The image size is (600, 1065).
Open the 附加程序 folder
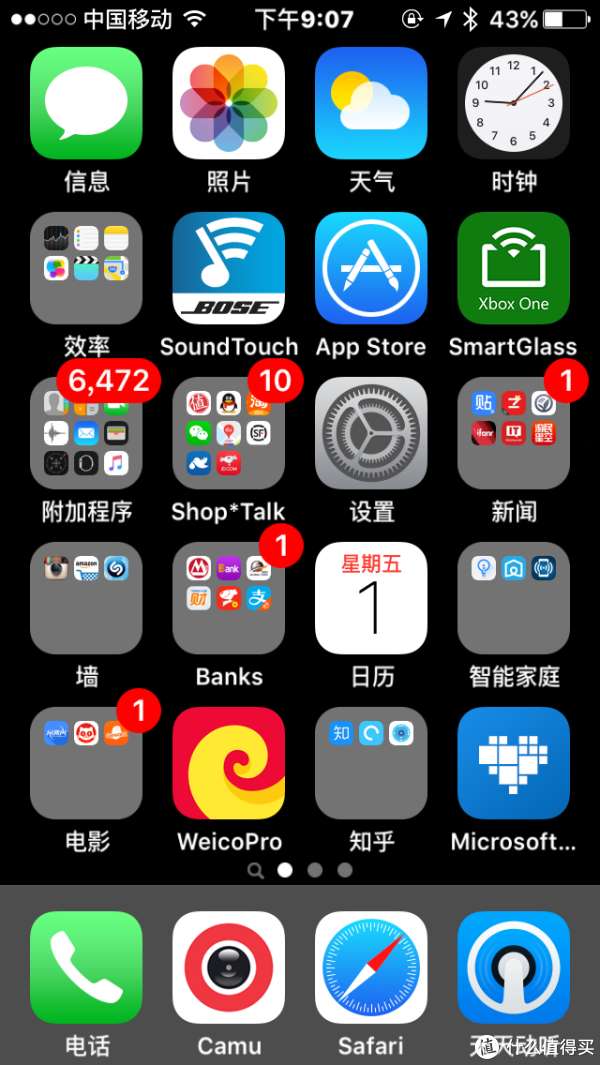coord(86,433)
